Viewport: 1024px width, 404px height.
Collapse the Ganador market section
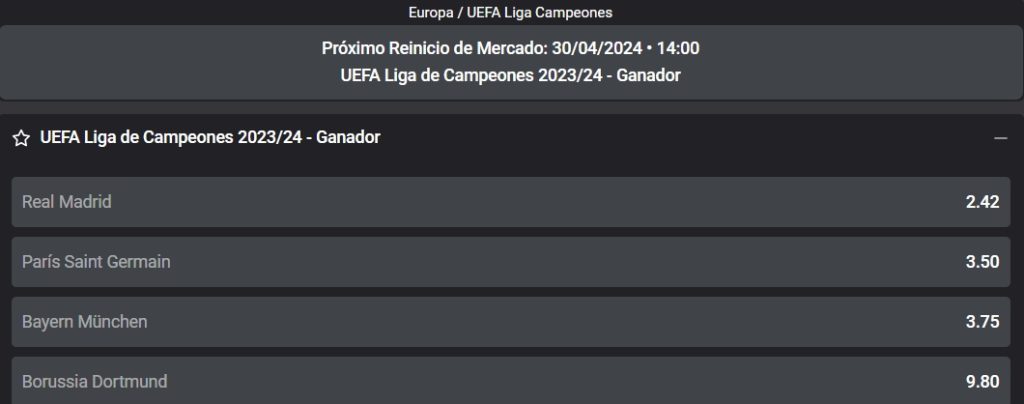point(1000,138)
